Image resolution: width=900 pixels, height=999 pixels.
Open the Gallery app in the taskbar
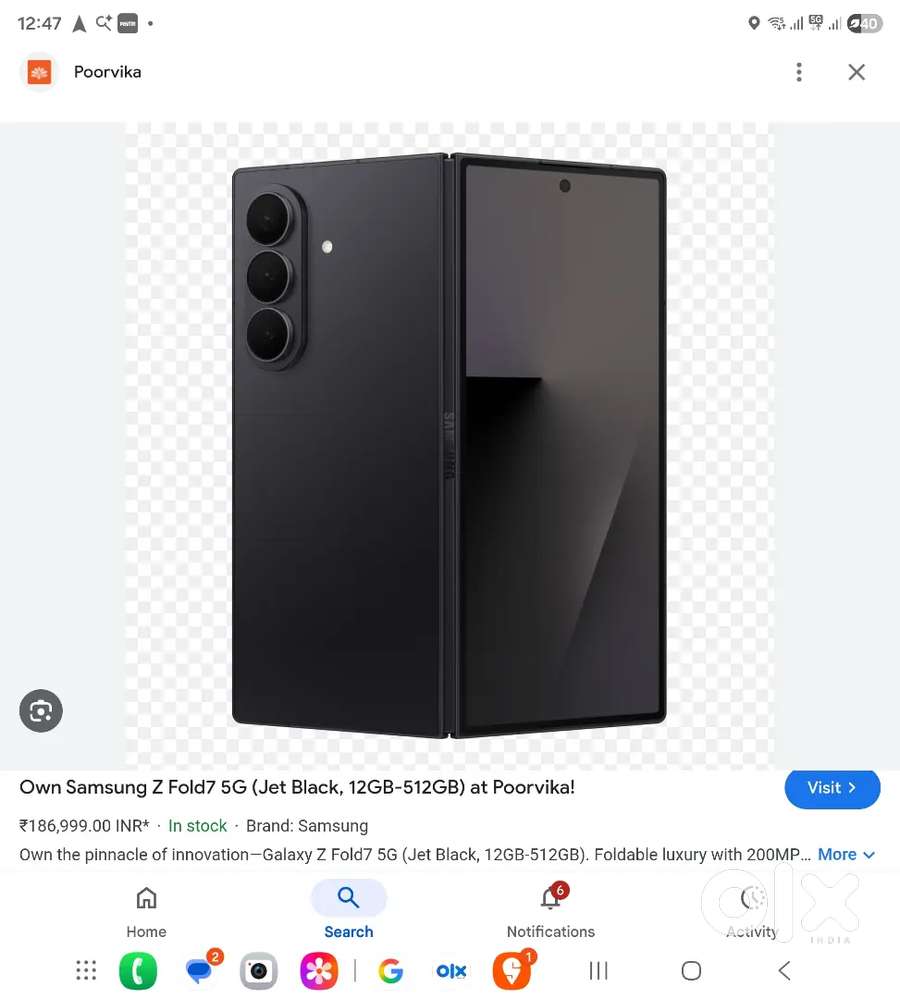tap(319, 970)
